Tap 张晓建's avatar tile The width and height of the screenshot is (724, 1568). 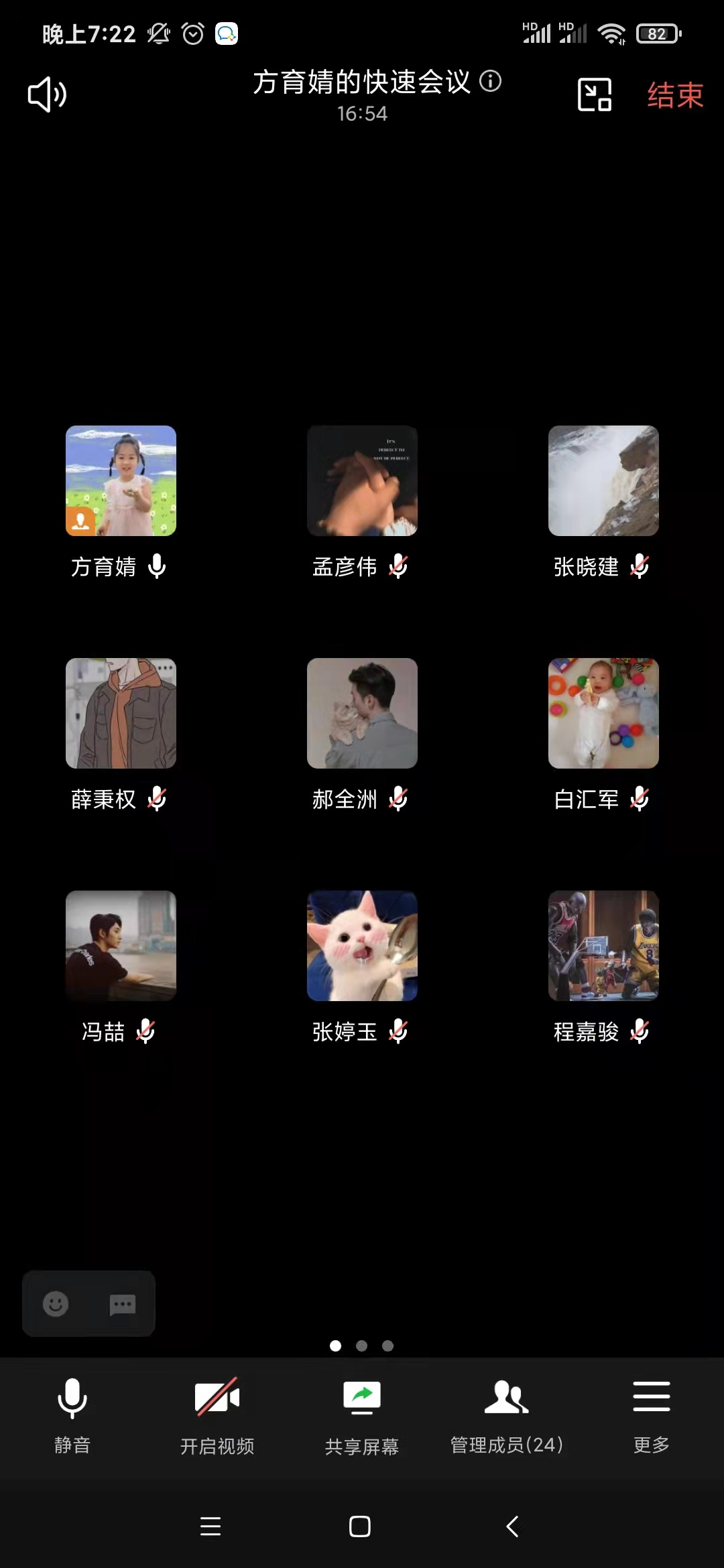point(603,480)
